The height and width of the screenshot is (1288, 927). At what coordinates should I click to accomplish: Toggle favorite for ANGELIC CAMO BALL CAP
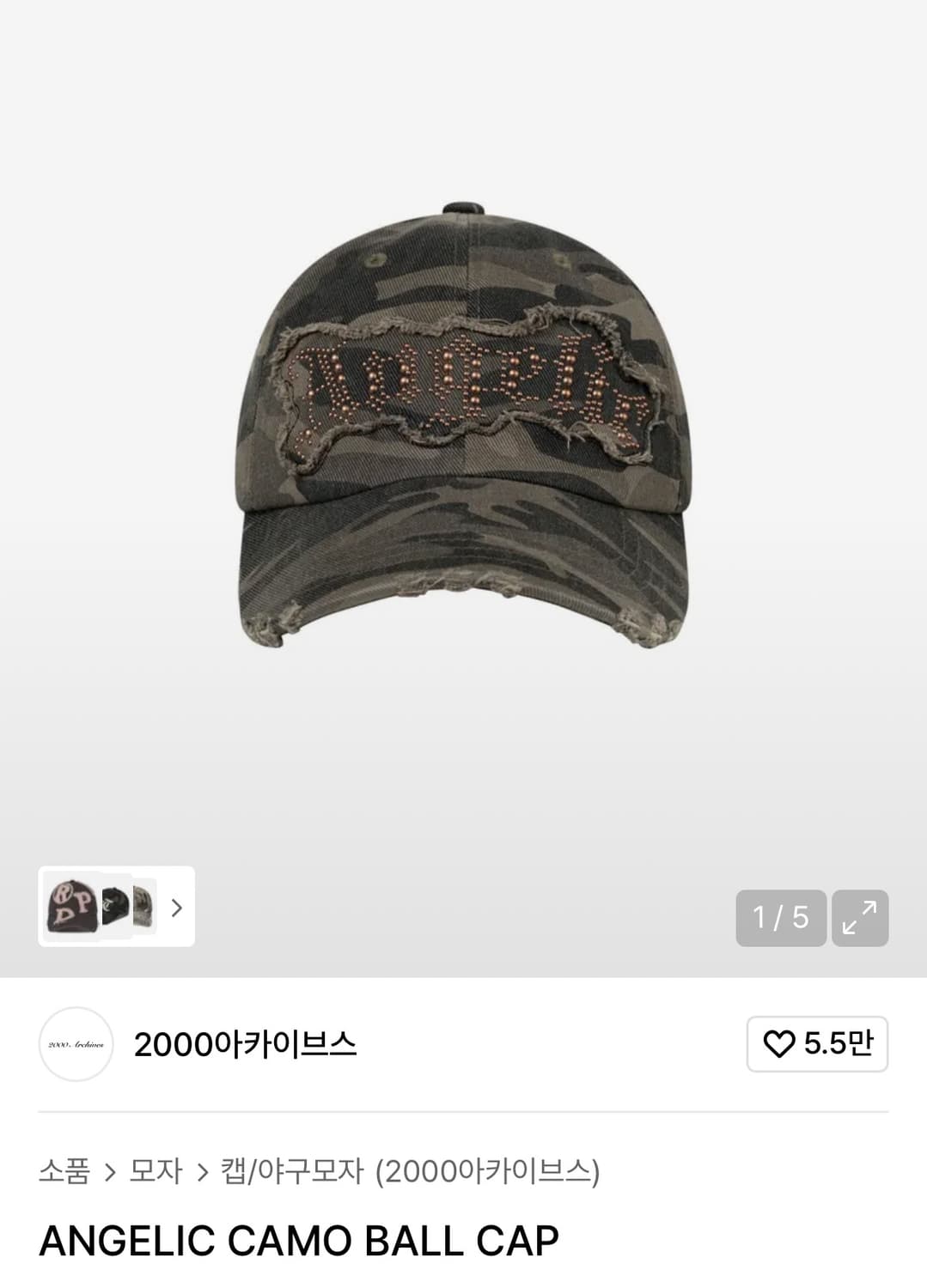point(815,1044)
